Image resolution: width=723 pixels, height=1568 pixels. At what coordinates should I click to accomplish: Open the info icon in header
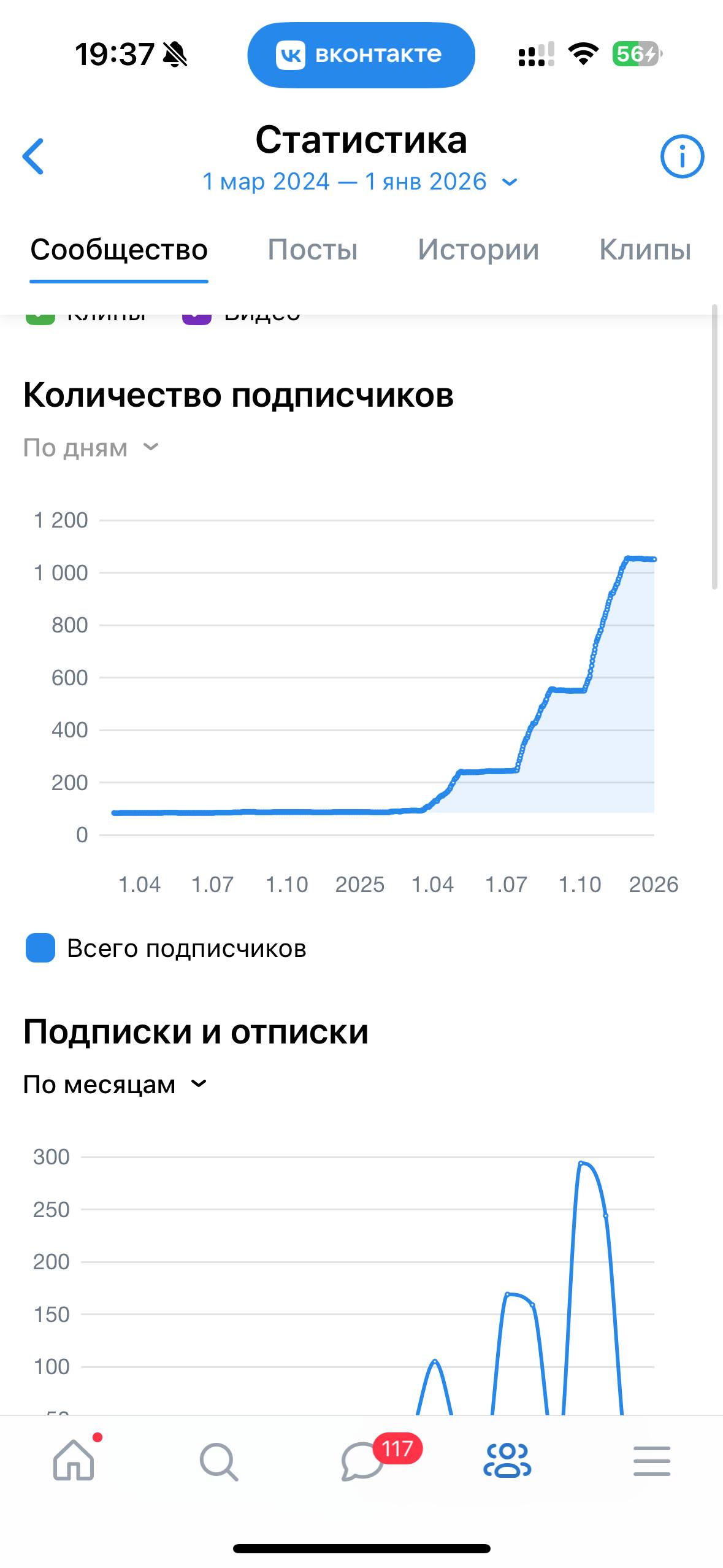point(681,156)
